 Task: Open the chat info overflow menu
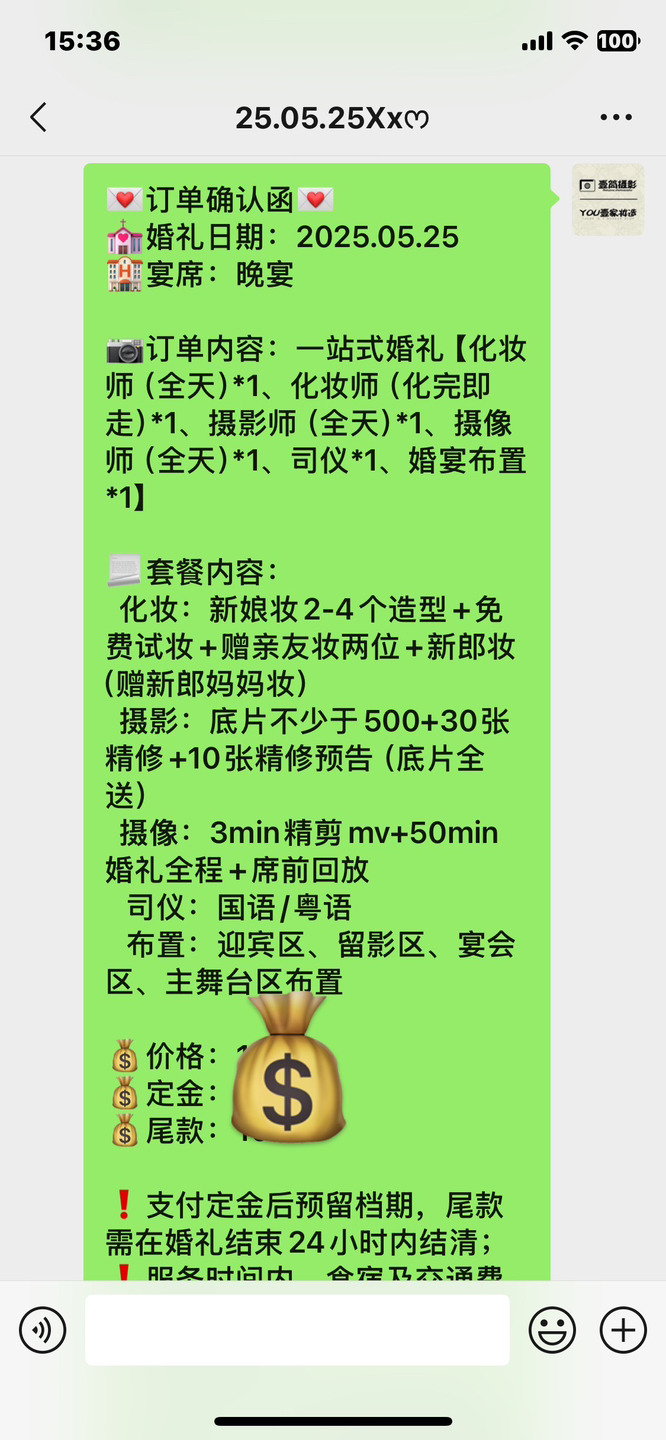point(616,118)
